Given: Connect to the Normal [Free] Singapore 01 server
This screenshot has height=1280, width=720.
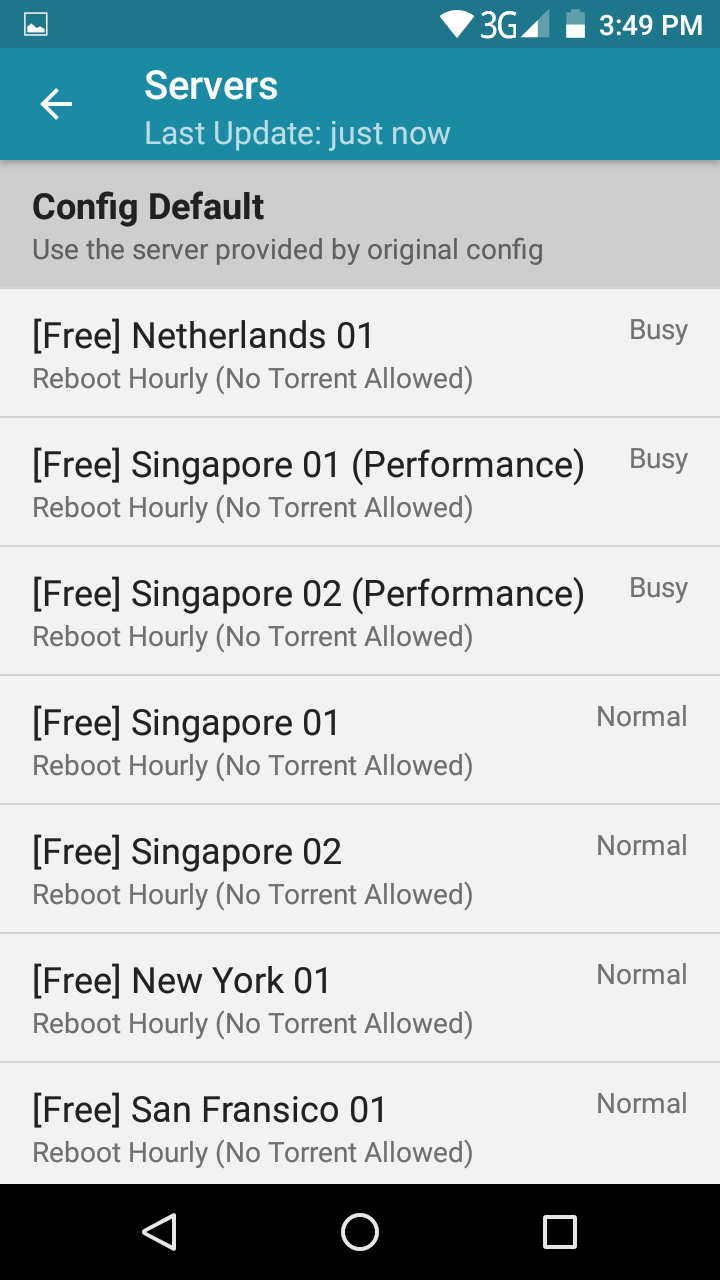Looking at the screenshot, I should [x=360, y=740].
